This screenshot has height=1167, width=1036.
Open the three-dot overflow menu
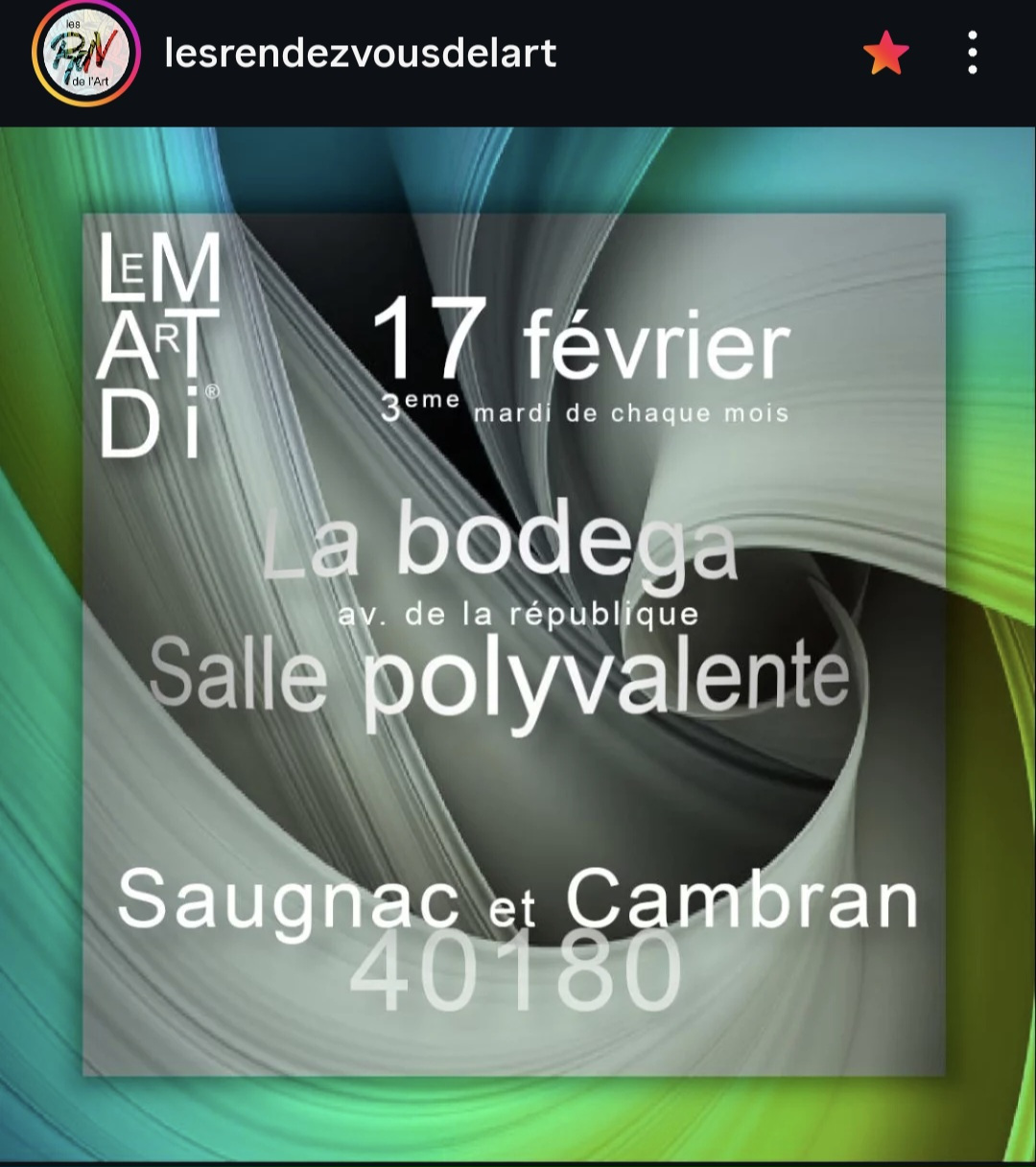coord(973,53)
